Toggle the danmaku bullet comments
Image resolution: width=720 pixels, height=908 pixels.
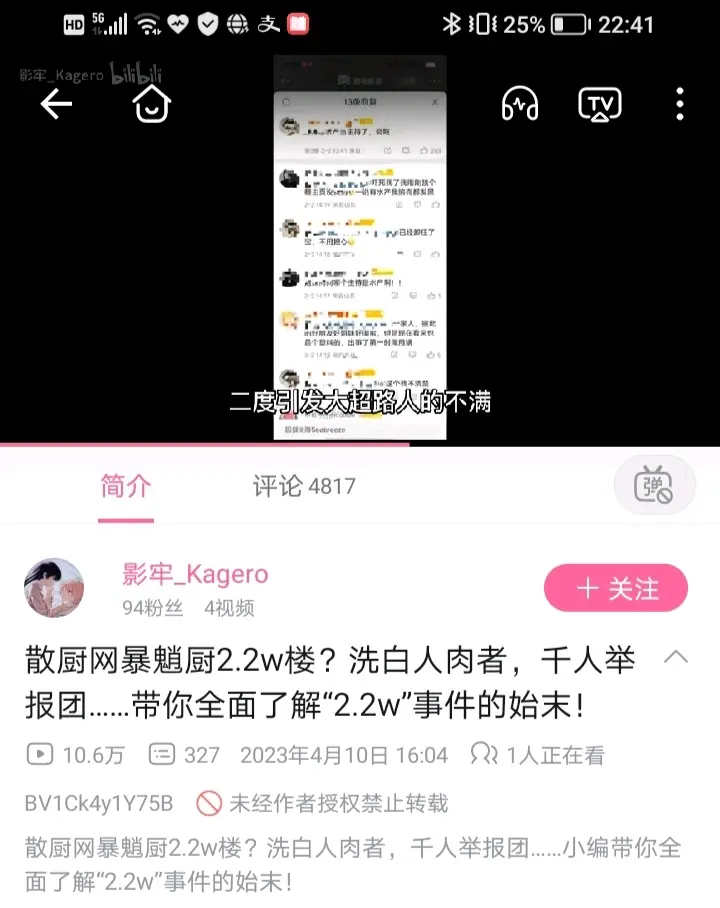tap(654, 487)
